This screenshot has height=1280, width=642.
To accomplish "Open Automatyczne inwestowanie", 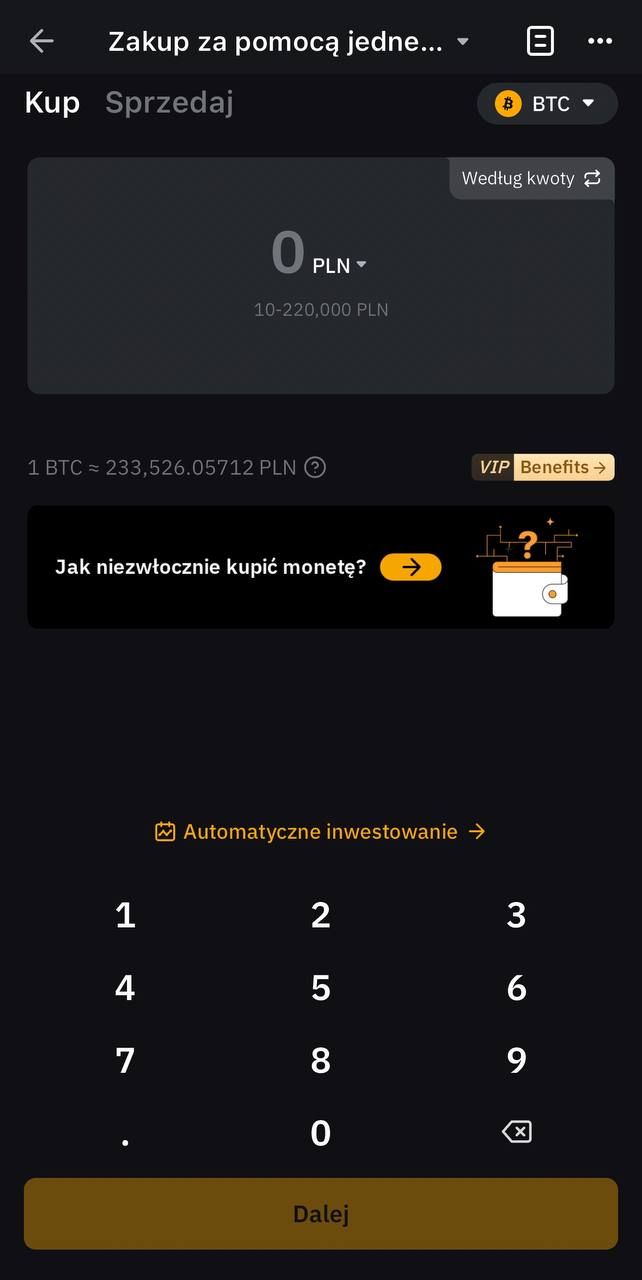I will tap(320, 832).
